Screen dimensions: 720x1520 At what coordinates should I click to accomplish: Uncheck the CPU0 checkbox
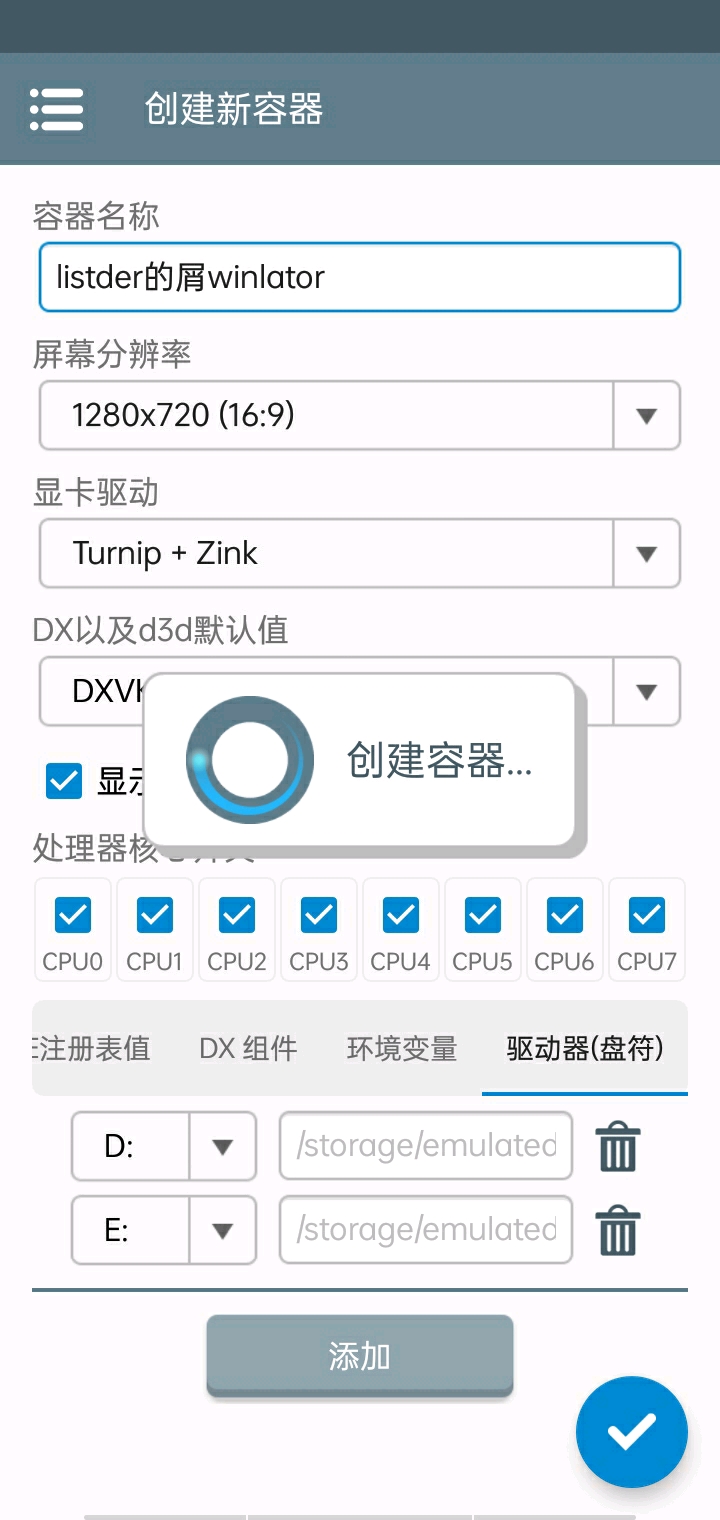pos(73,915)
